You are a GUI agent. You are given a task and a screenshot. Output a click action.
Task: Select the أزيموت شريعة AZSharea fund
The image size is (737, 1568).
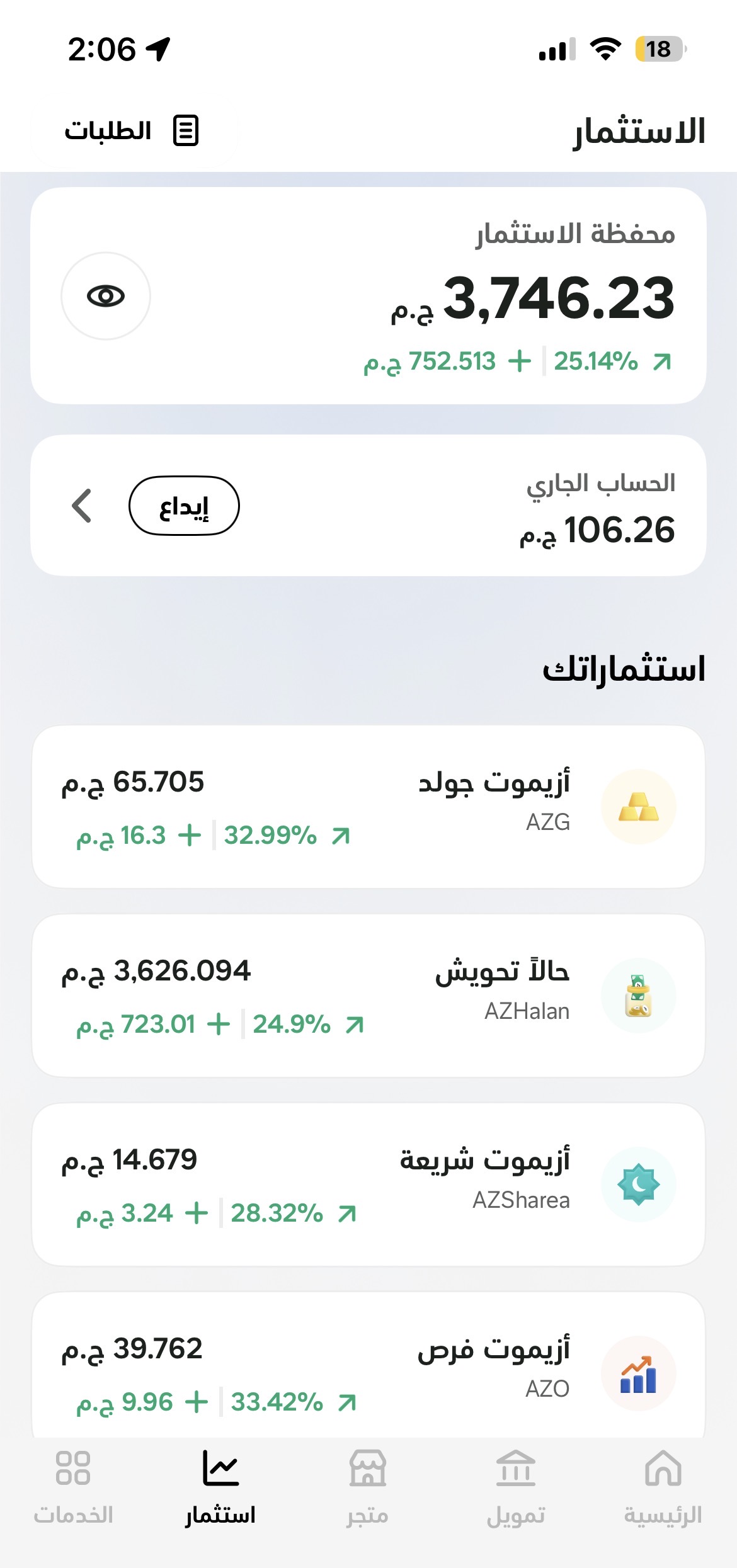(368, 1185)
